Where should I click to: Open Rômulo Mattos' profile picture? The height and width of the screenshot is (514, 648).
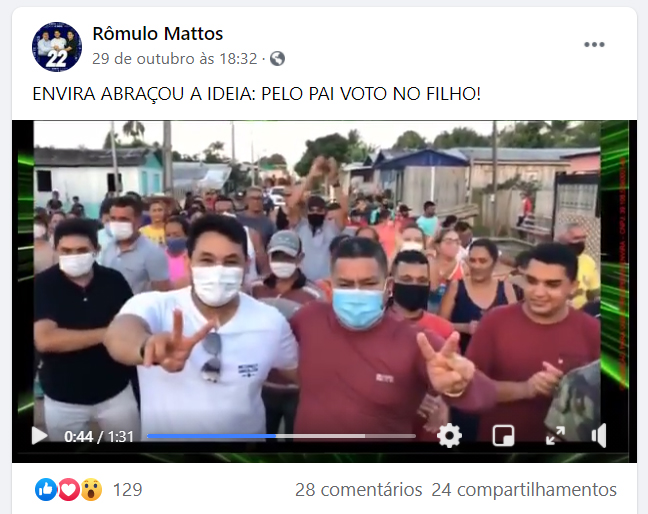tap(57, 47)
